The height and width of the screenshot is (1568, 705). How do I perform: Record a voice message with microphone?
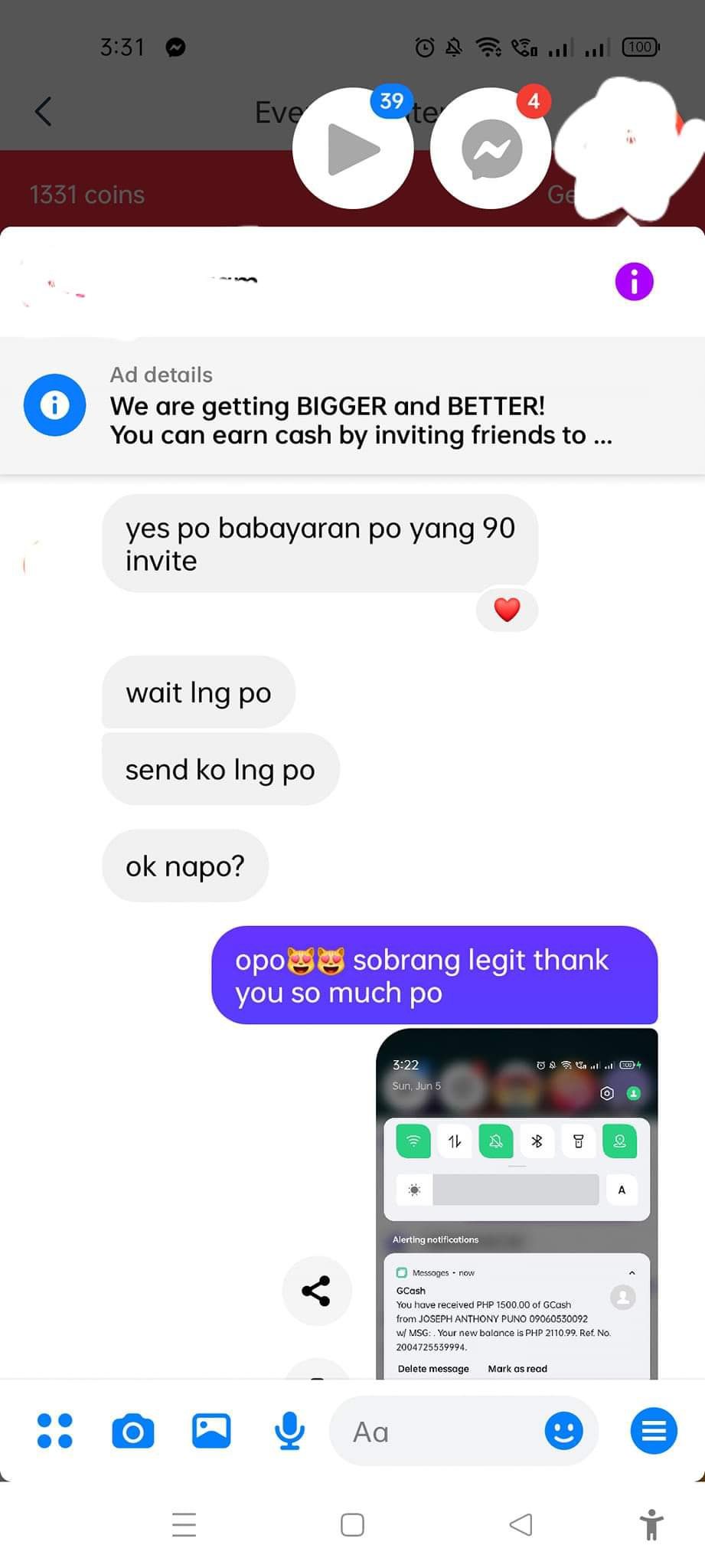289,1430
